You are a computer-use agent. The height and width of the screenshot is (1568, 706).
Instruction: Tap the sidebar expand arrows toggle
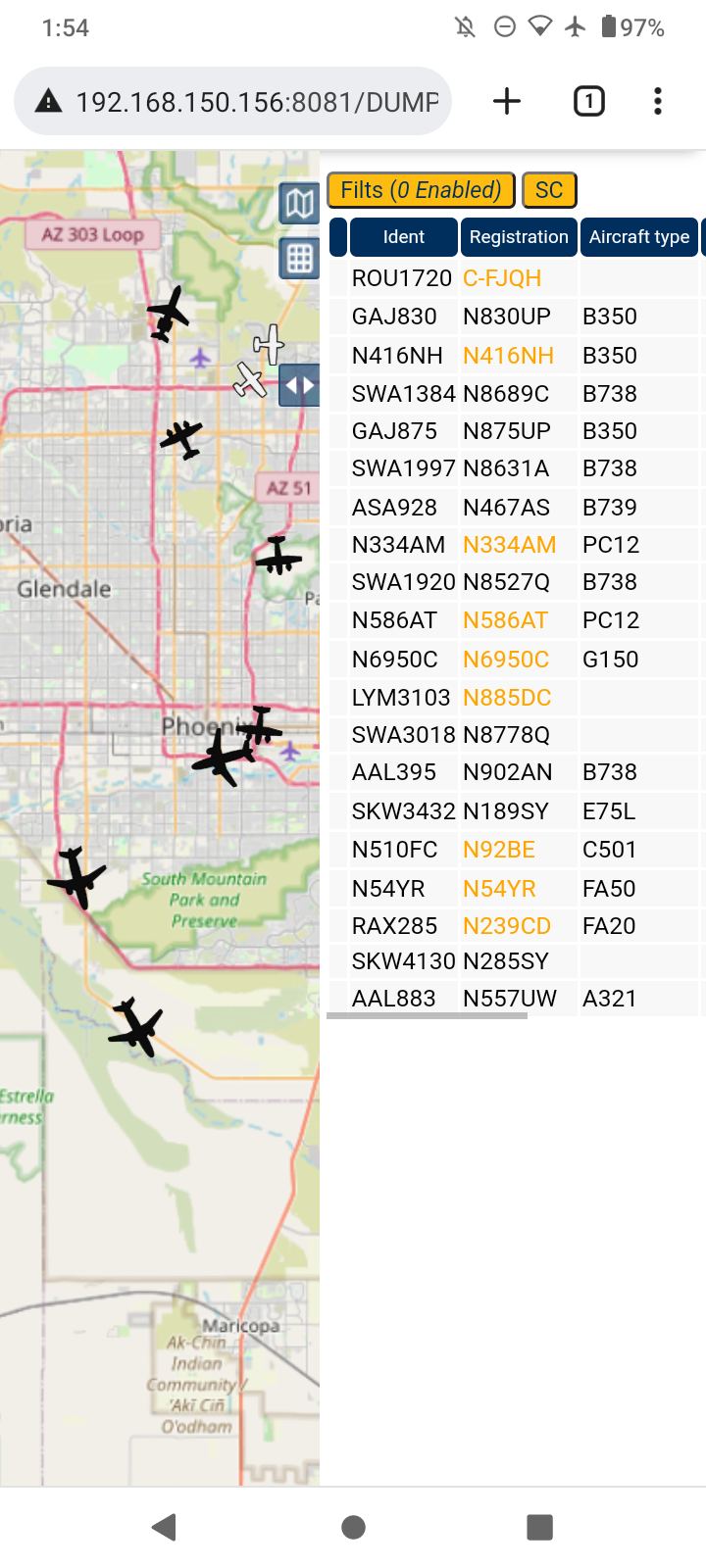[x=299, y=385]
